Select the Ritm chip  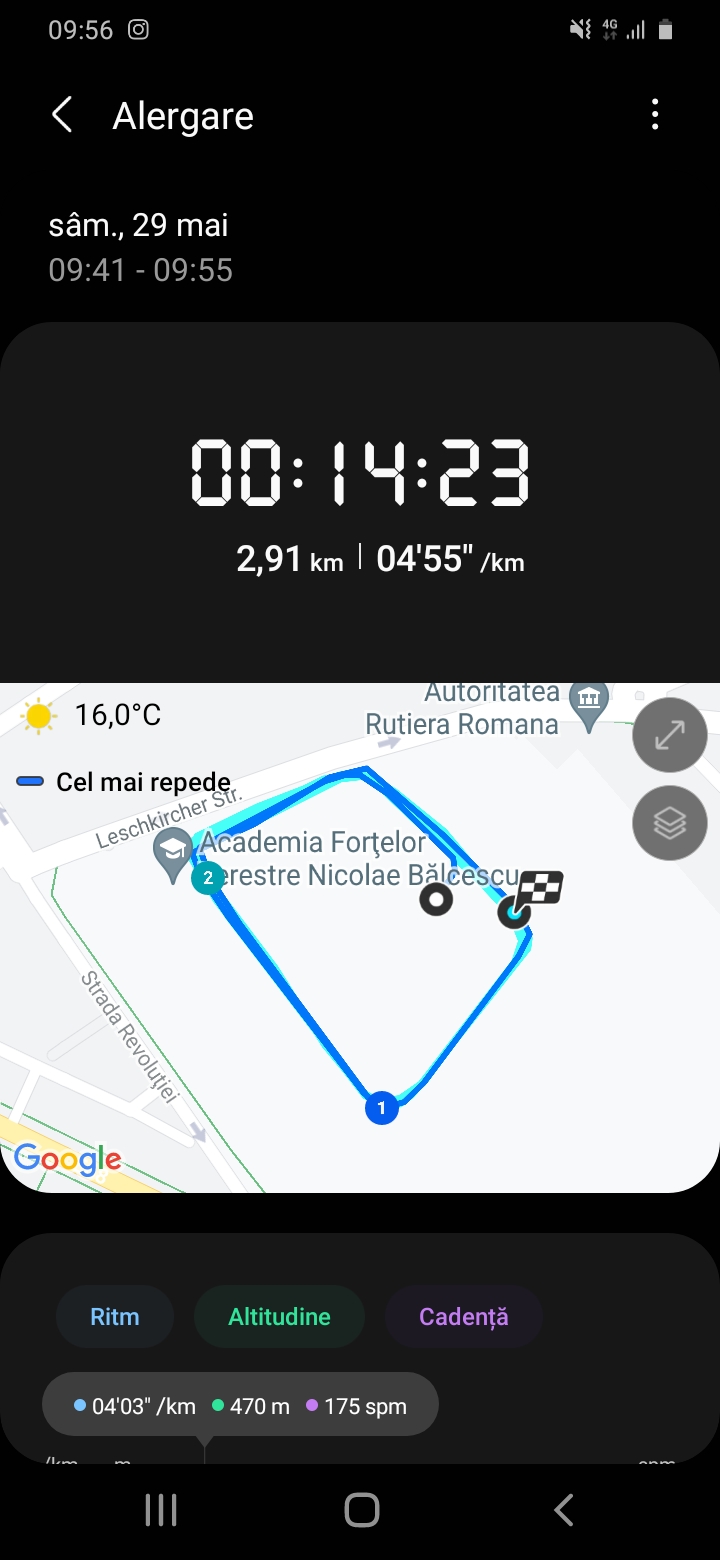point(115,1316)
